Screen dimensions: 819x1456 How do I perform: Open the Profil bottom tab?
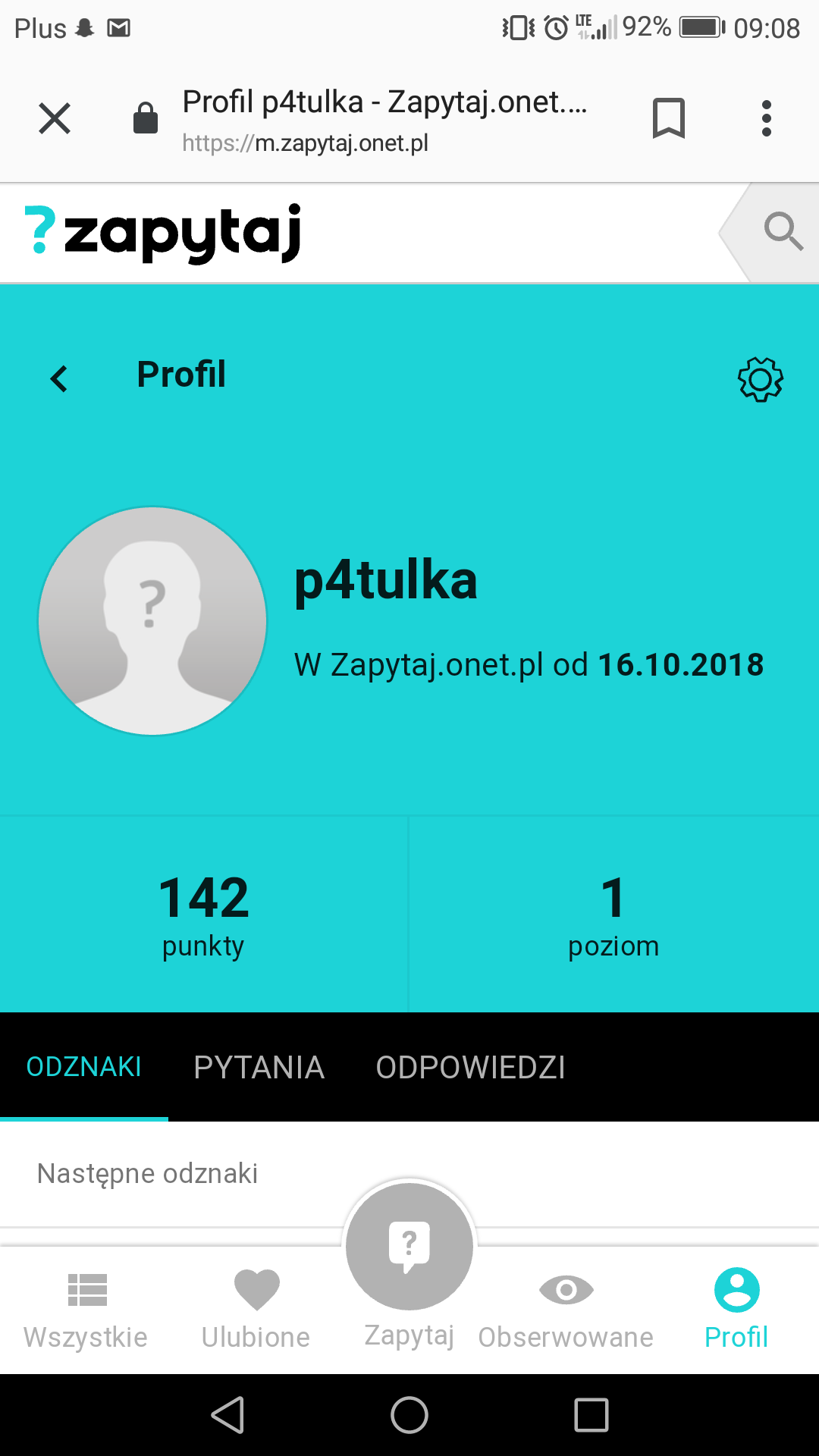[736, 1308]
